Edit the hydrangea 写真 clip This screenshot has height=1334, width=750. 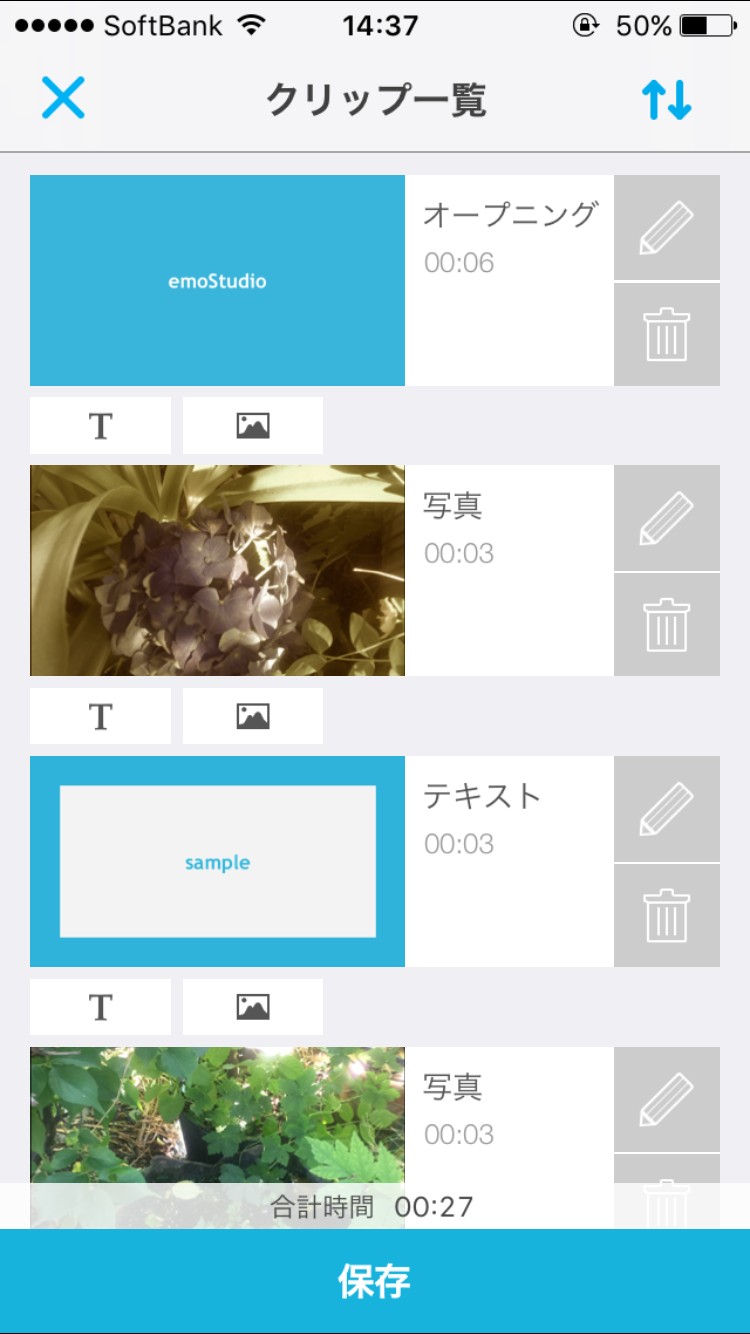(x=667, y=518)
